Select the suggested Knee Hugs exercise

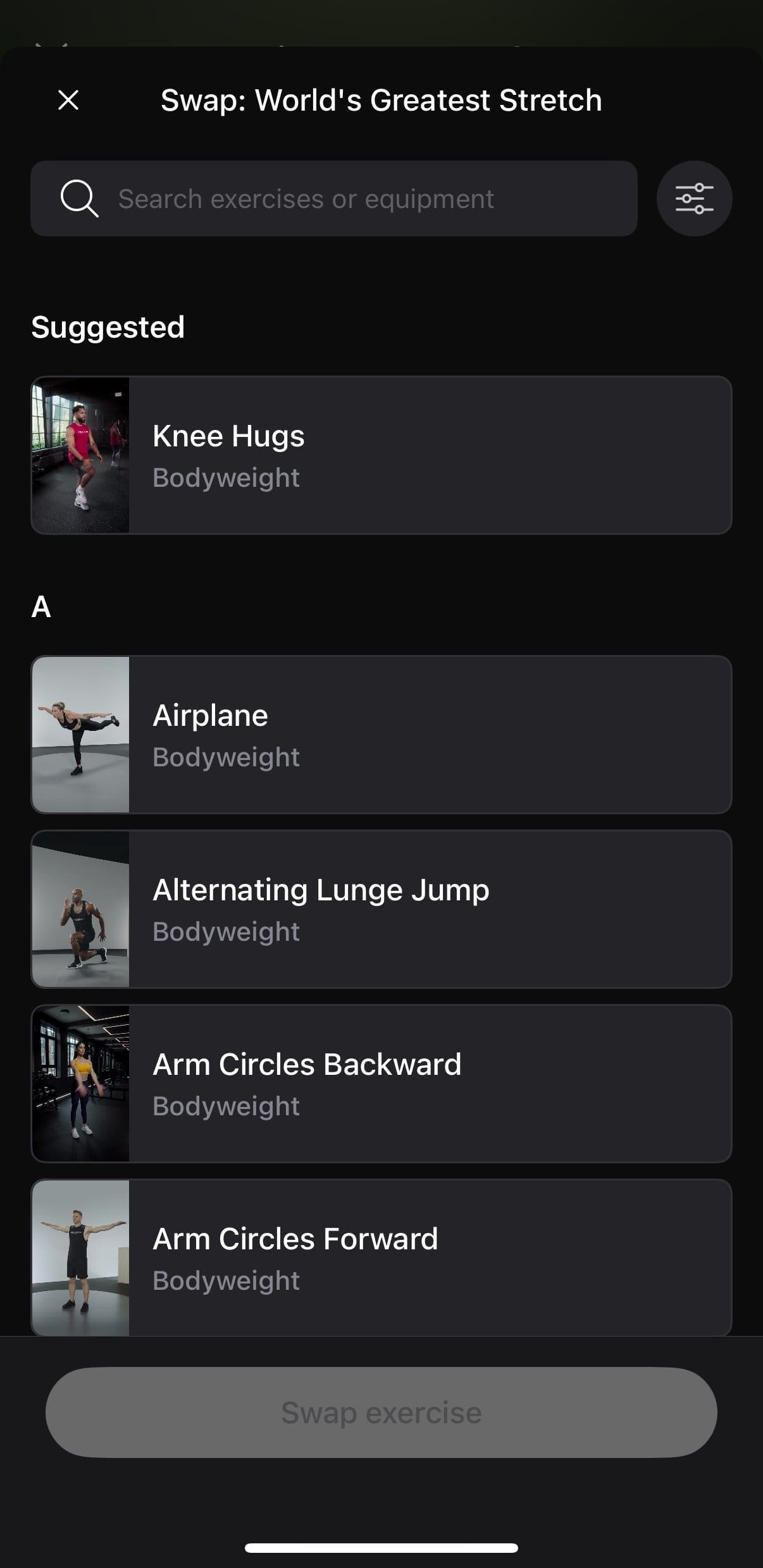[381, 455]
